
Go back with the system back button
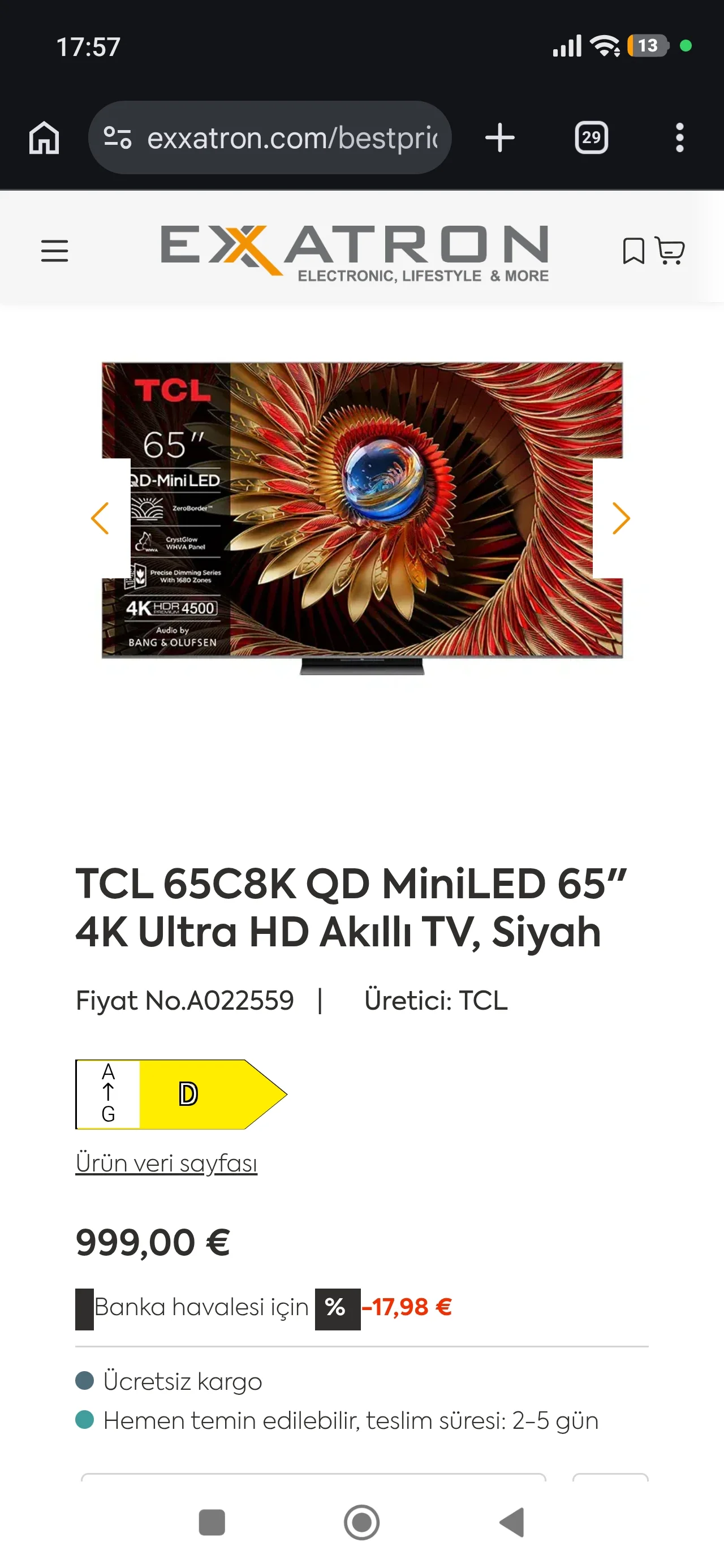(x=511, y=1522)
